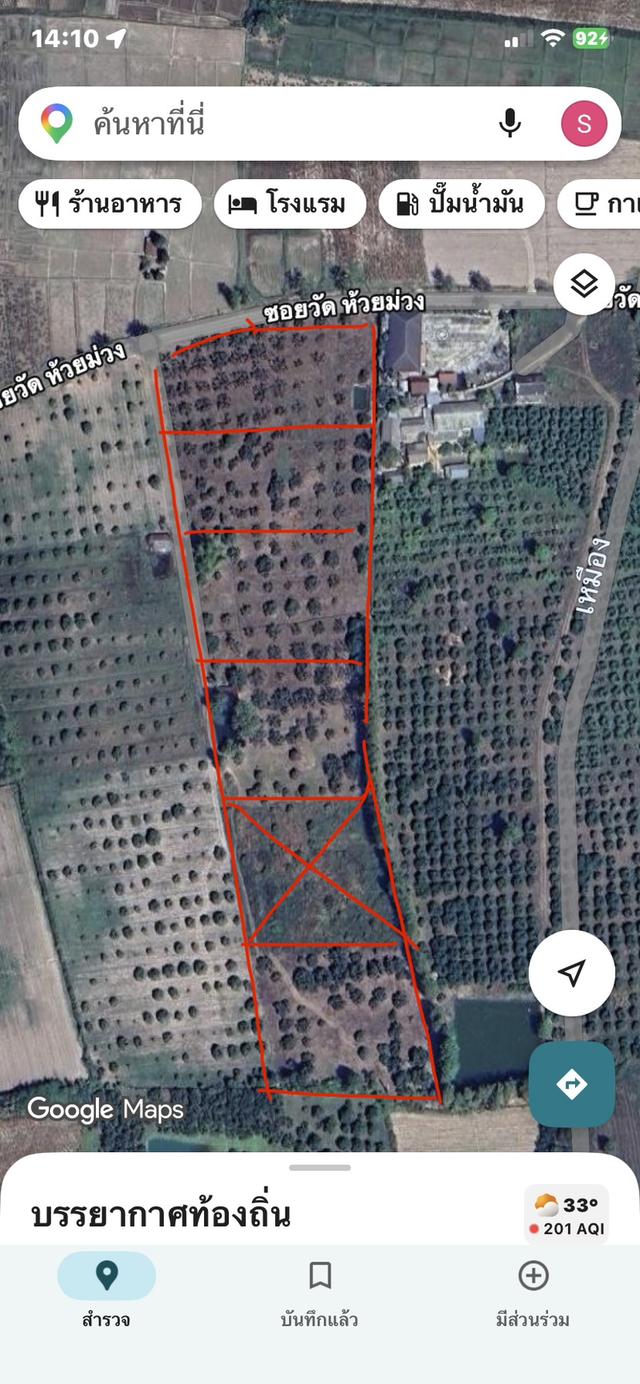
Task: Switch to the มีส่วนร่วม tab
Action: pyautogui.click(x=533, y=1292)
